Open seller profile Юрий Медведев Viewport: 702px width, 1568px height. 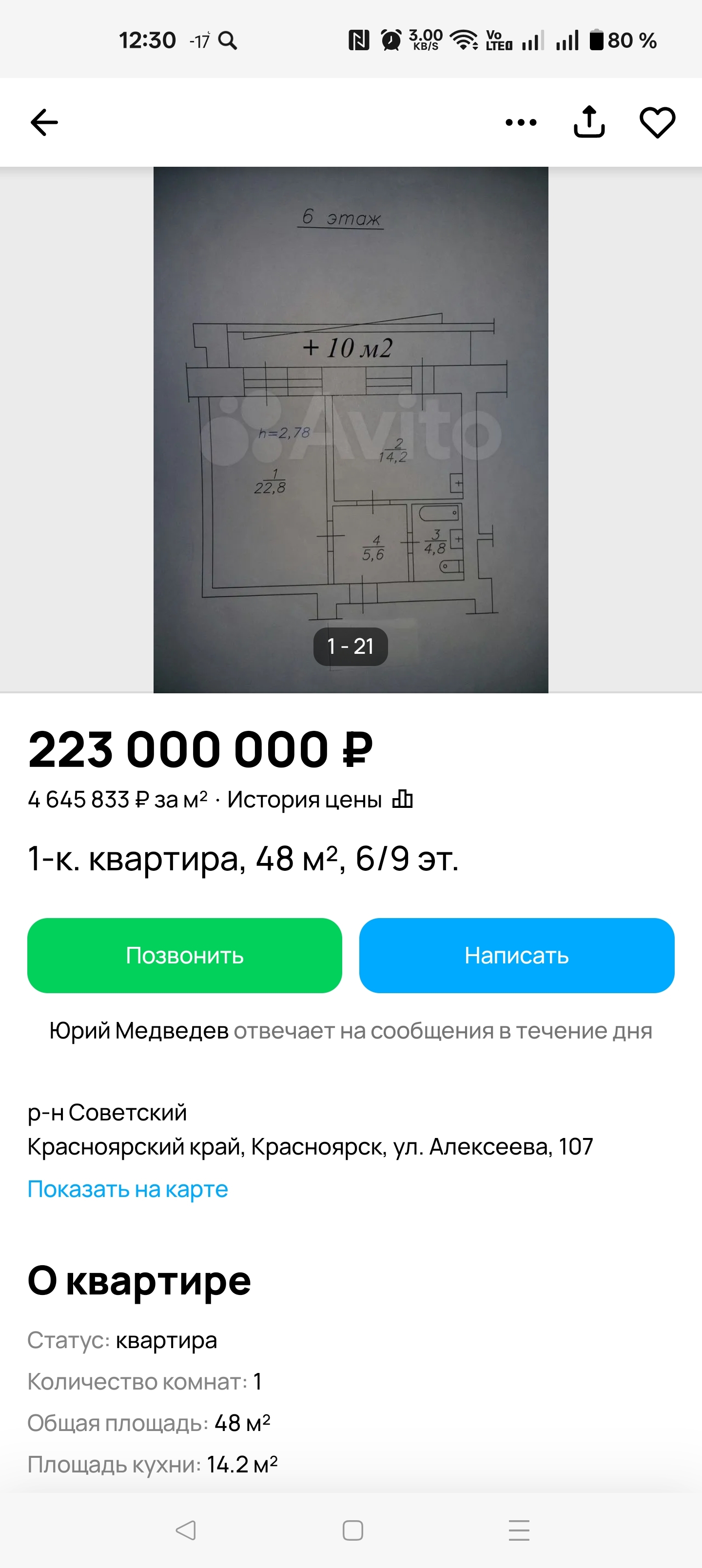(139, 1031)
